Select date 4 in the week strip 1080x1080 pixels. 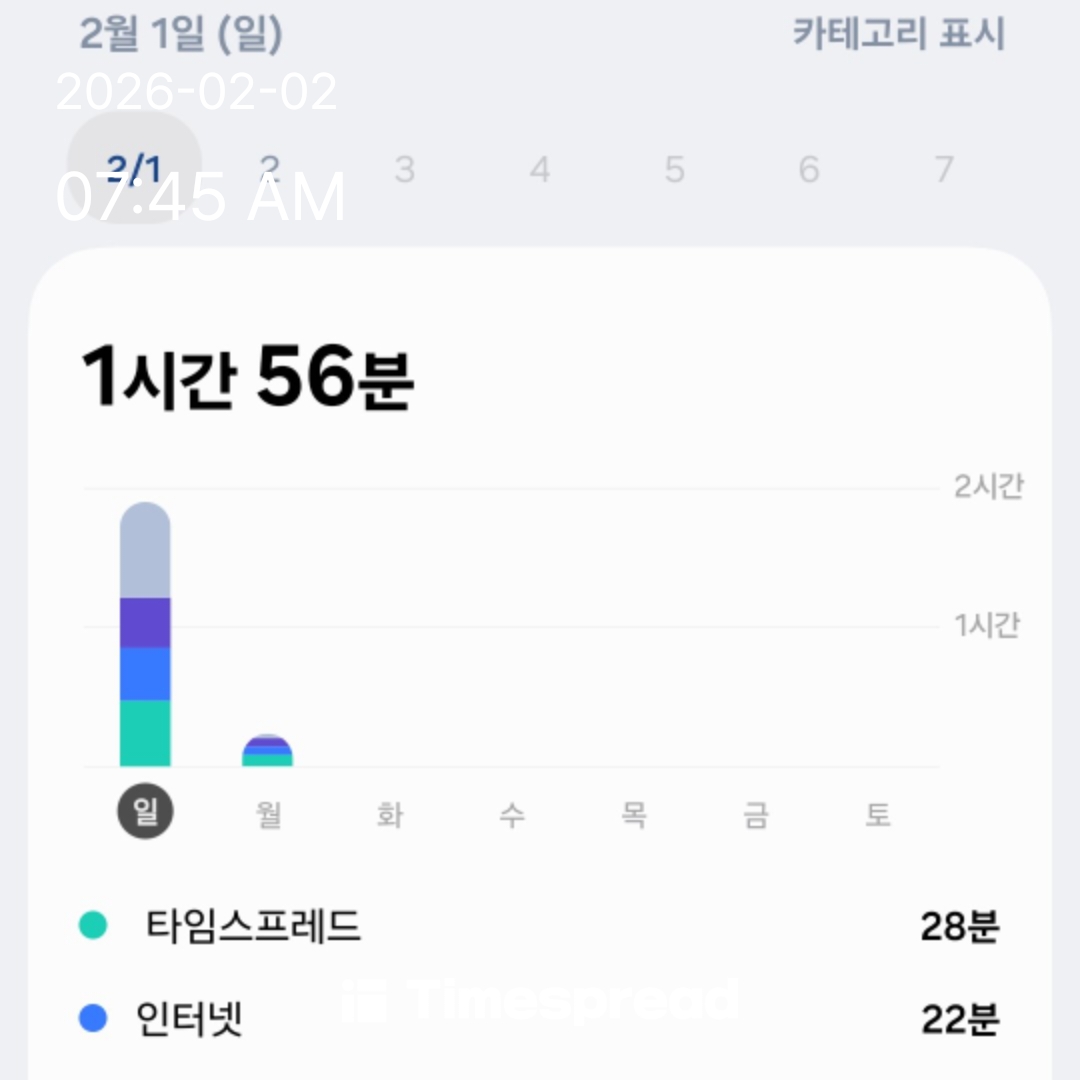pyautogui.click(x=540, y=169)
